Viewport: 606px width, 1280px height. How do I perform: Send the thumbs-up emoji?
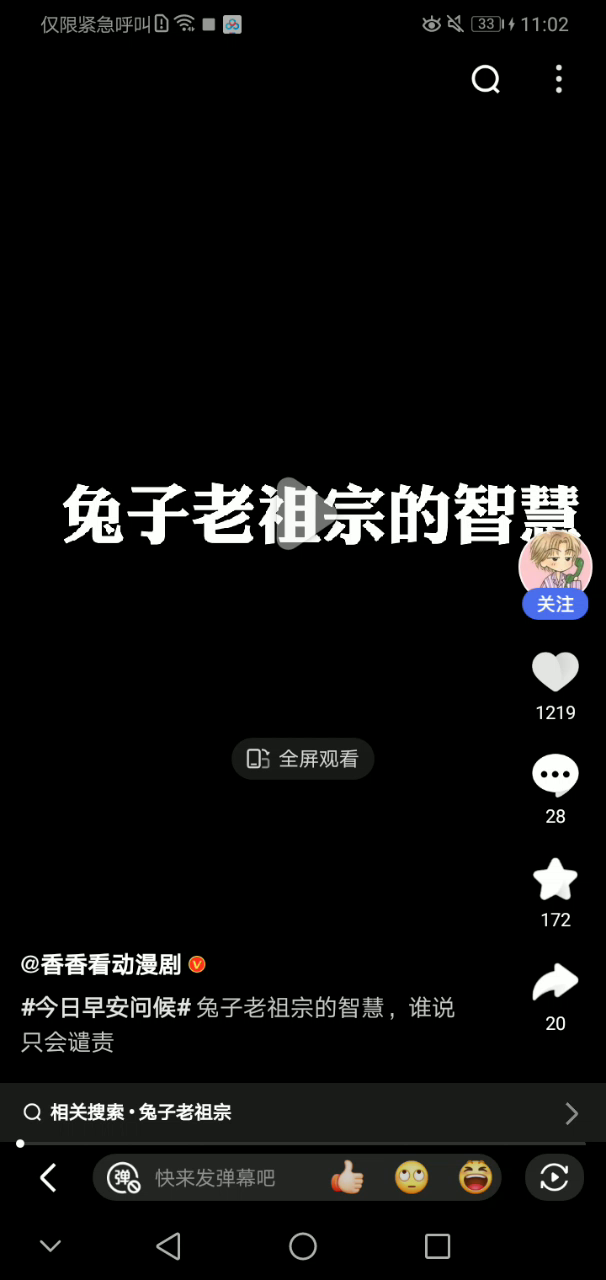[347, 1178]
